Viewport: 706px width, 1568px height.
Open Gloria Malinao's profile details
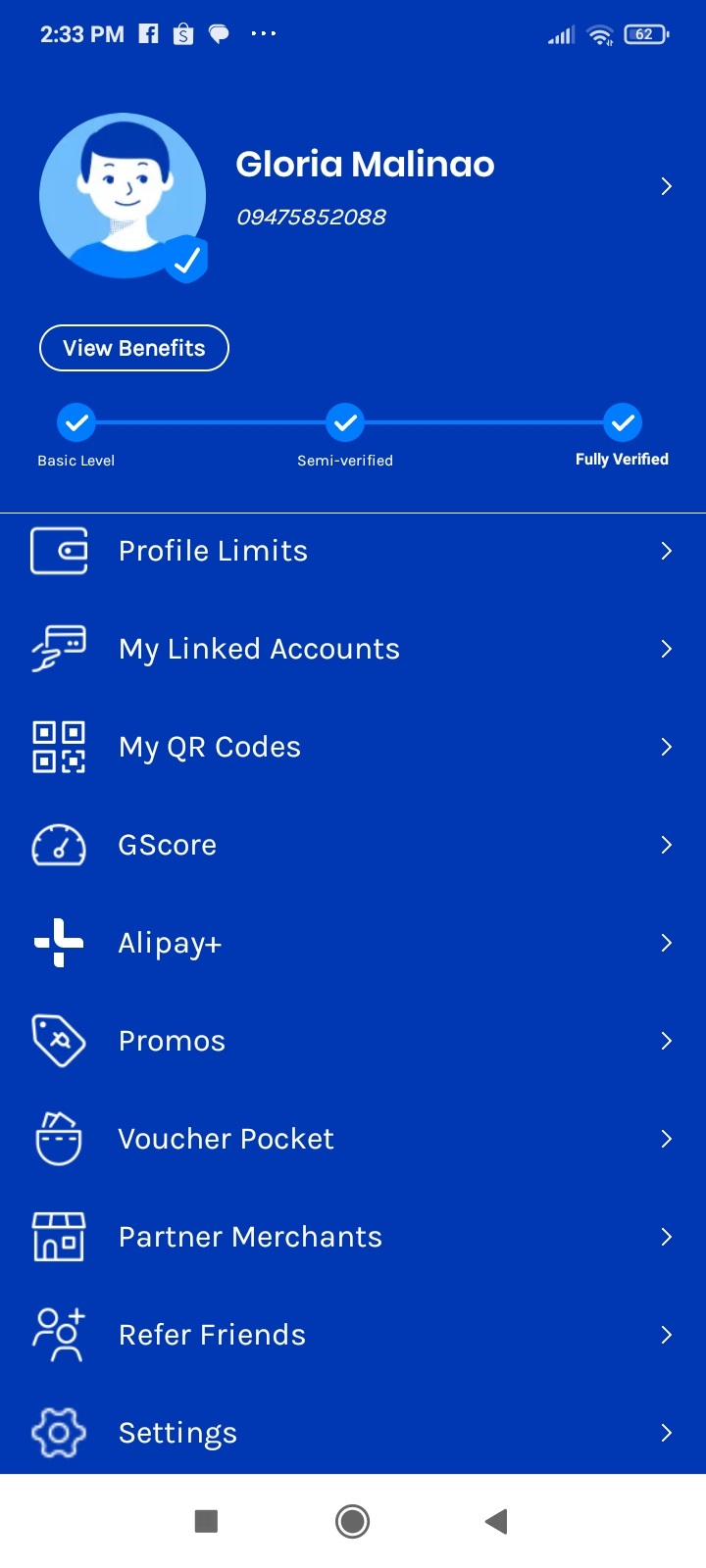(665, 186)
